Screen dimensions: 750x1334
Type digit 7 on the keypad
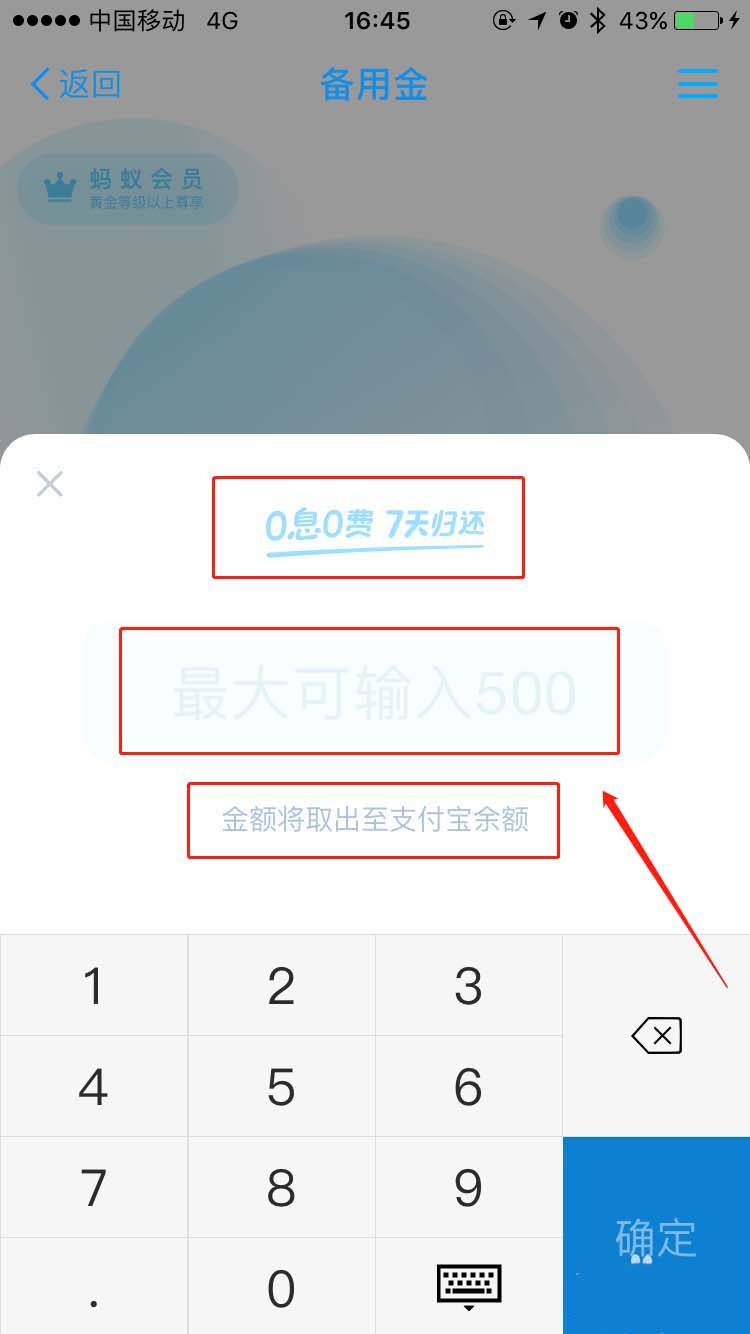(93, 1188)
